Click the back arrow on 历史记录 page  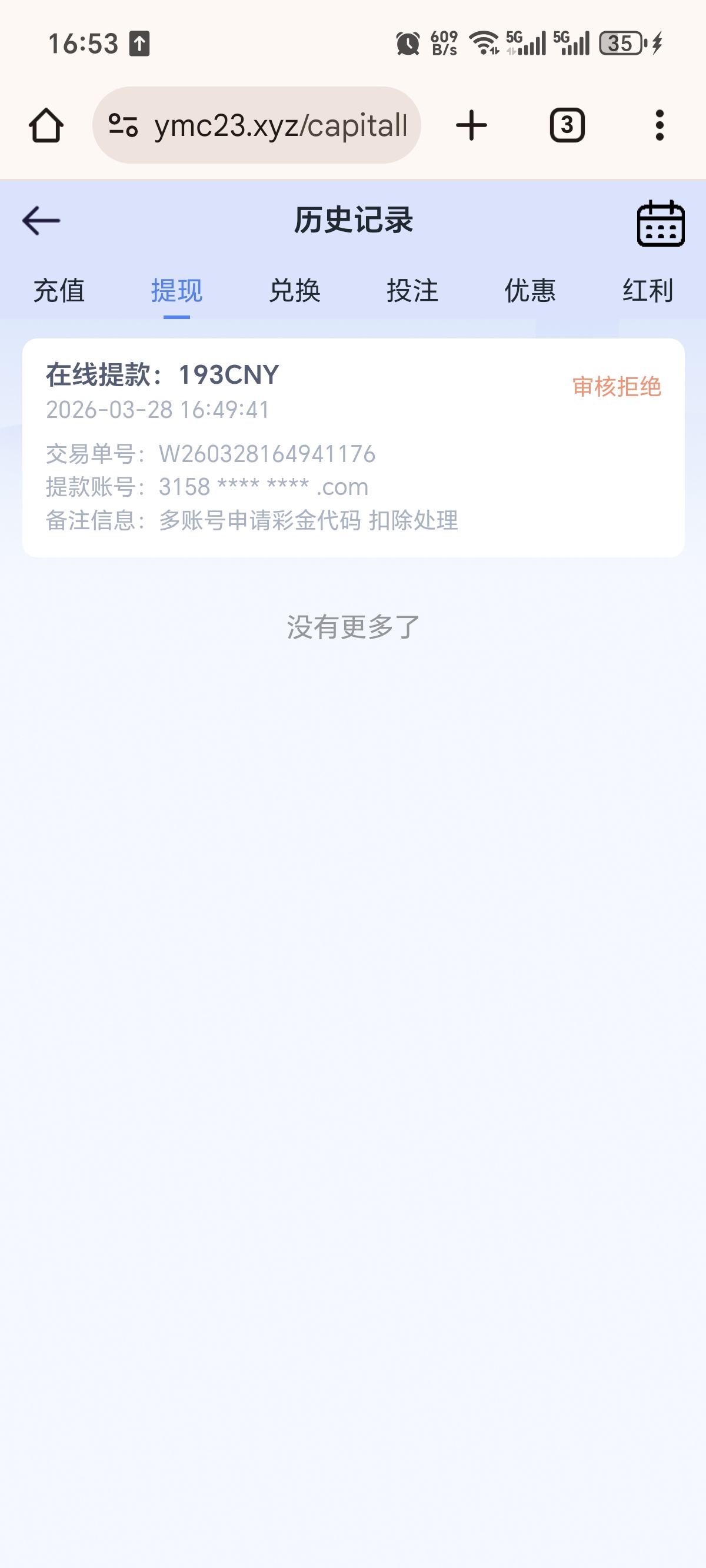tap(40, 220)
